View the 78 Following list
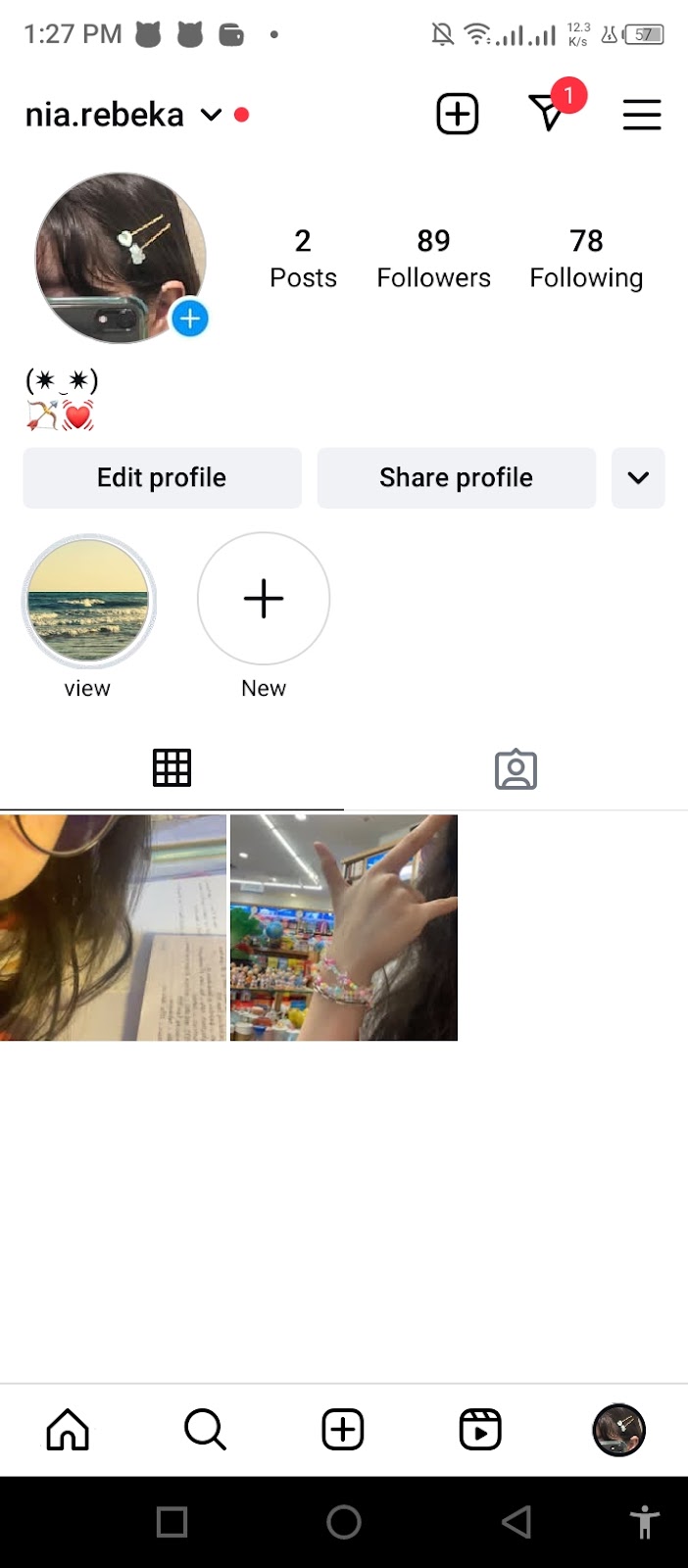Image resolution: width=688 pixels, height=1568 pixels. coord(586,259)
